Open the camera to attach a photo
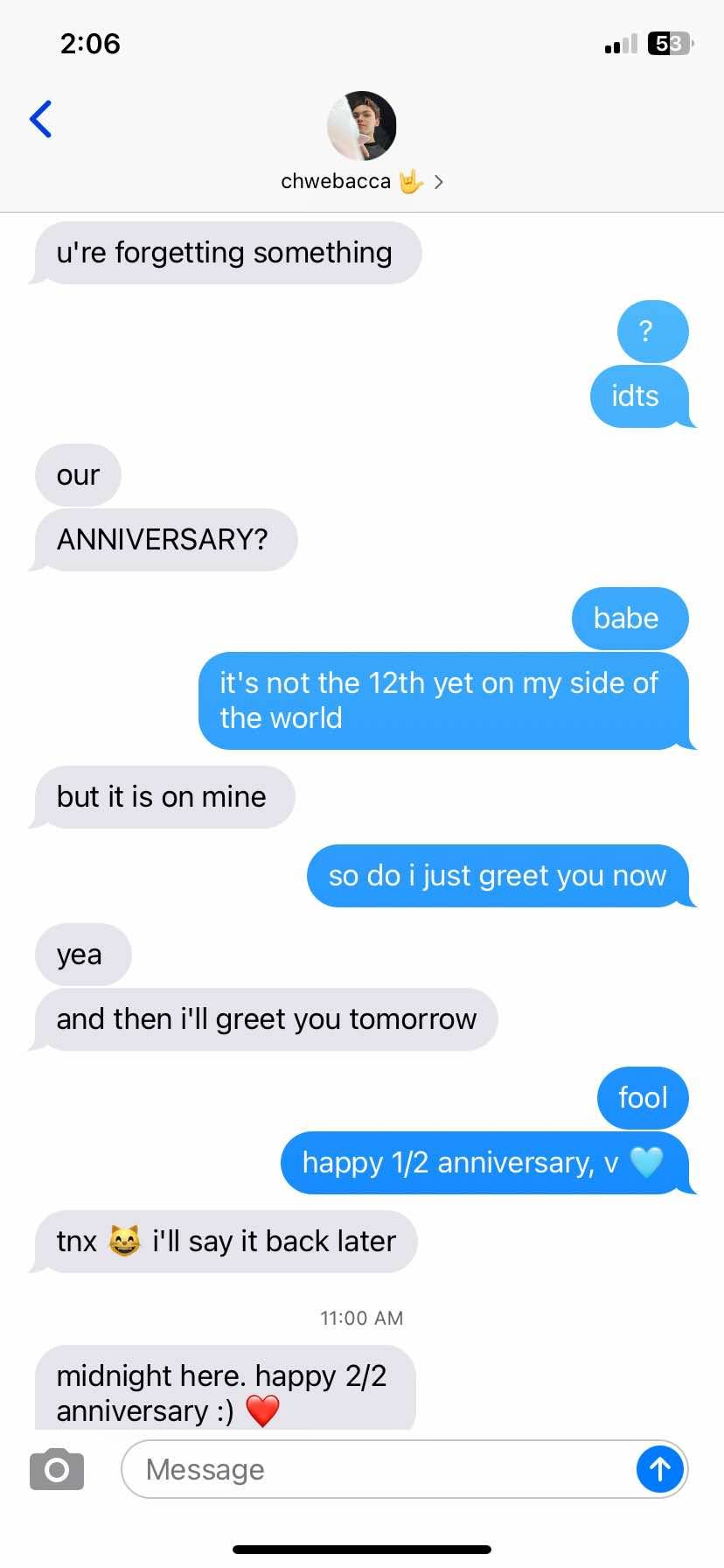This screenshot has width=724, height=1568. 57,1469
